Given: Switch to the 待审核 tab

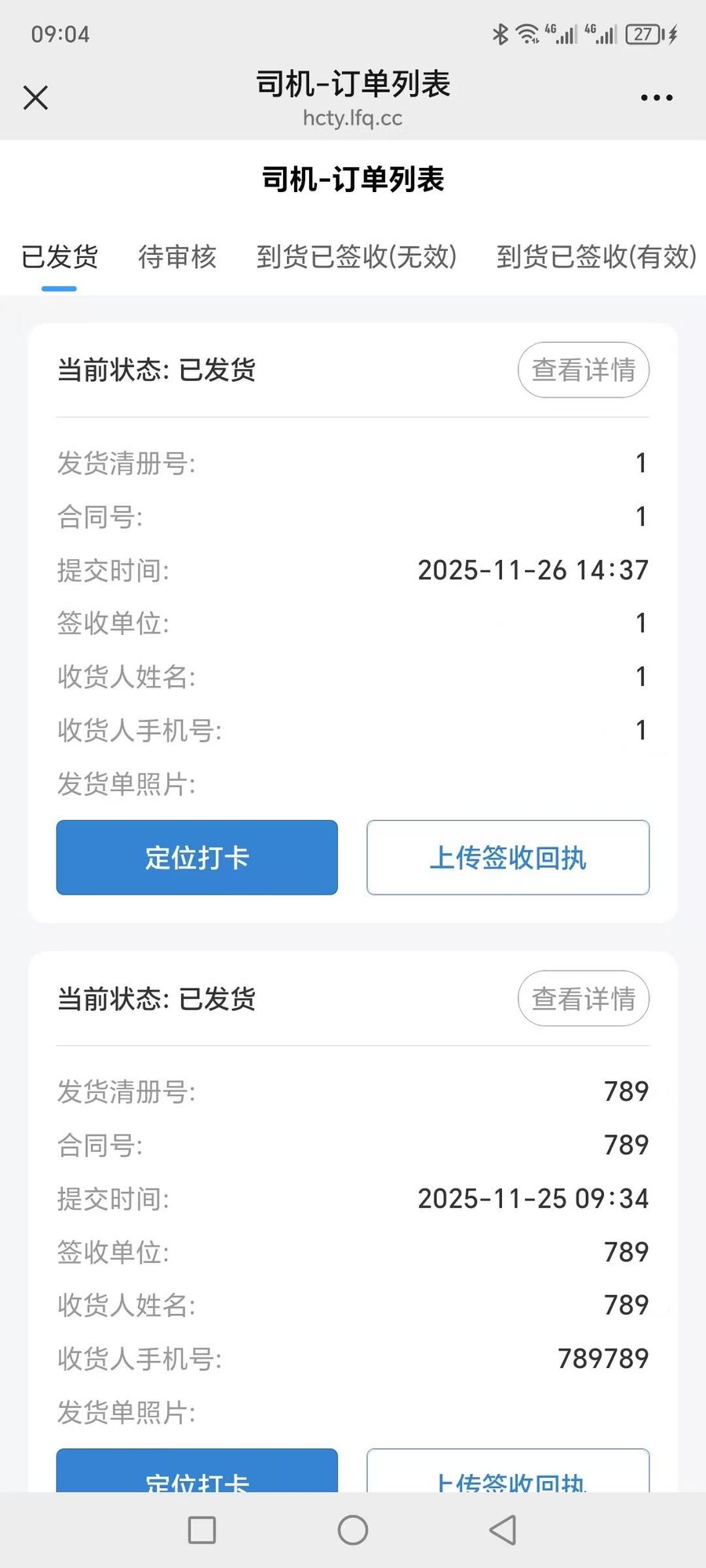Looking at the screenshot, I should point(177,256).
